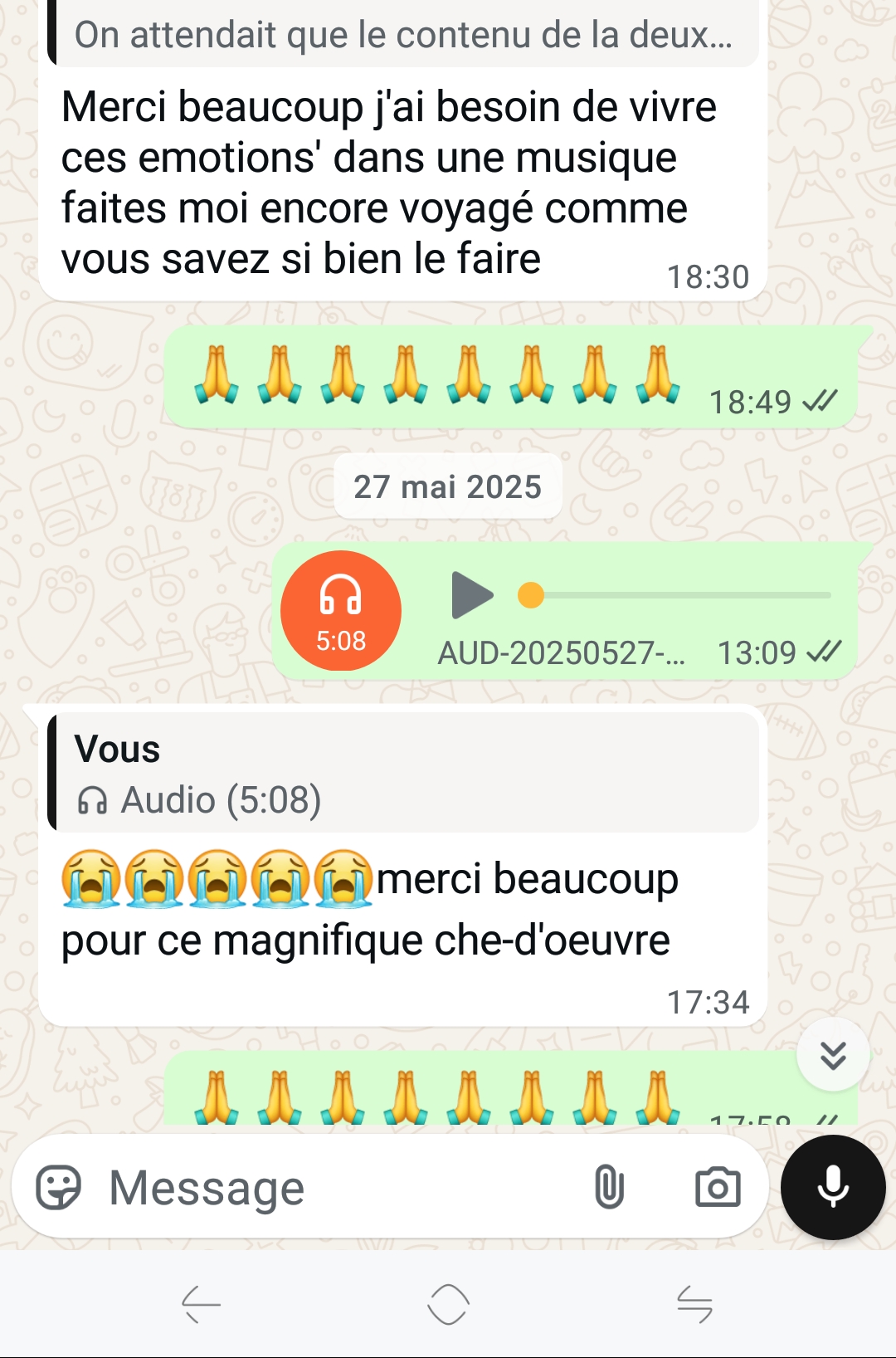Image resolution: width=896 pixels, height=1358 pixels.
Task: Click the paperclip attachment icon
Action: click(x=611, y=1187)
